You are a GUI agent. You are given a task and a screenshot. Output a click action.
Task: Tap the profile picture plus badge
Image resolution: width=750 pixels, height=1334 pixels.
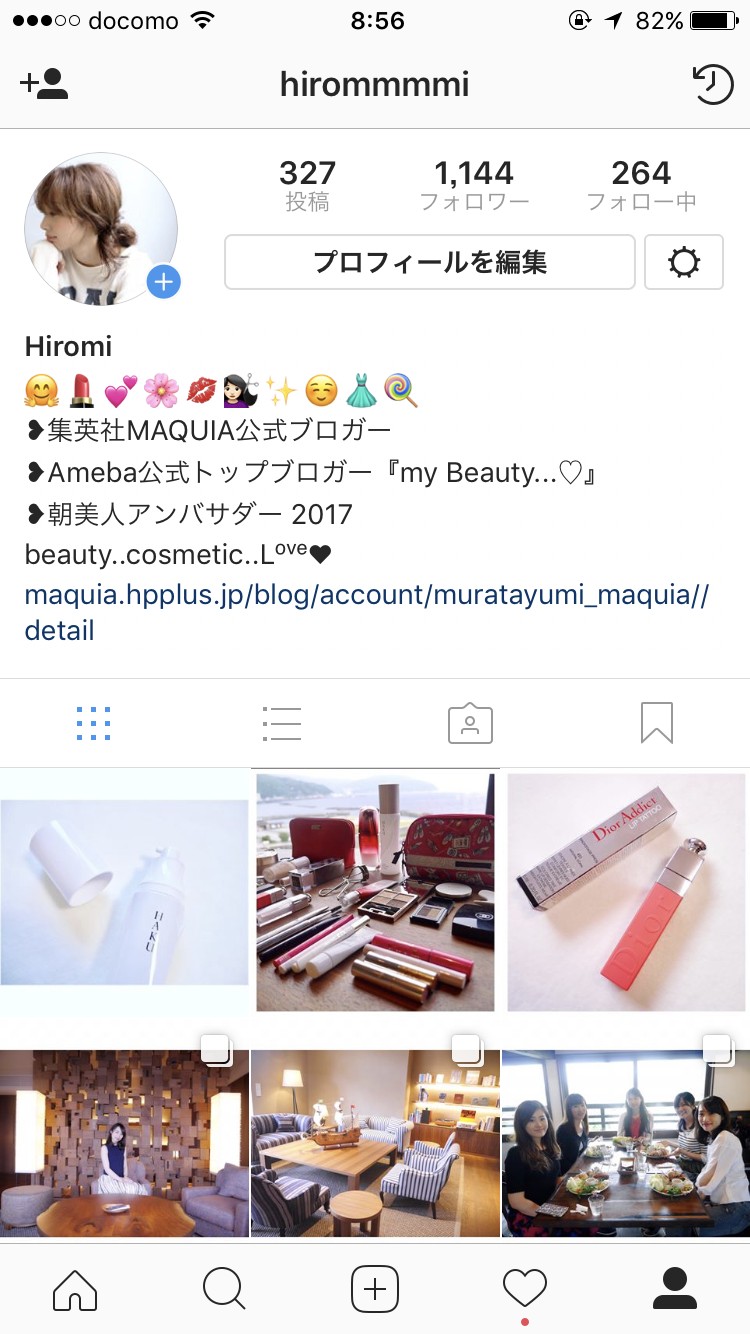tap(163, 283)
